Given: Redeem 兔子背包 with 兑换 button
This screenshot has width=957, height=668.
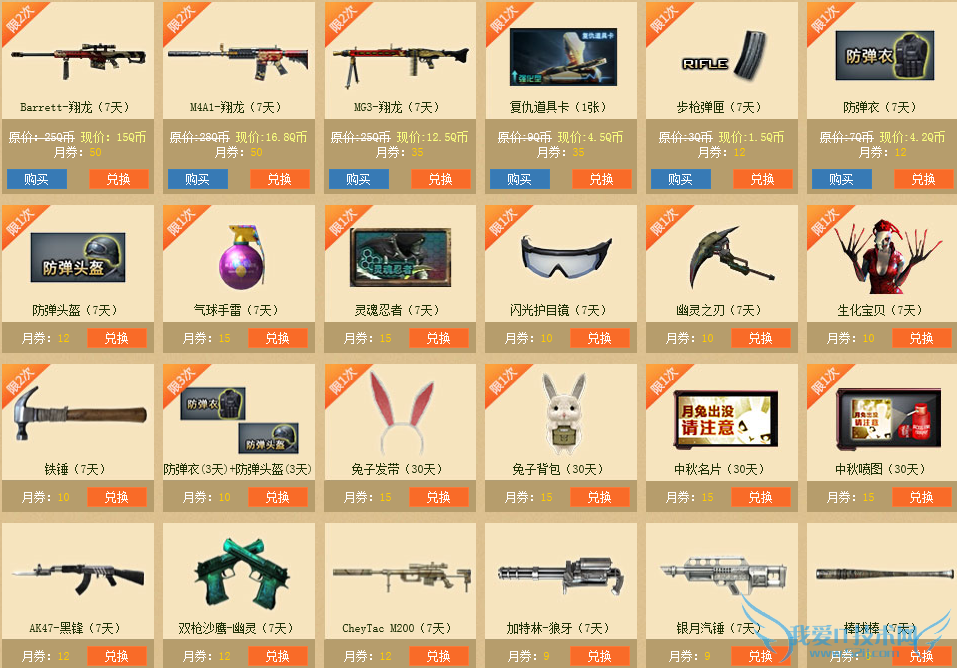Looking at the screenshot, I should (600, 497).
